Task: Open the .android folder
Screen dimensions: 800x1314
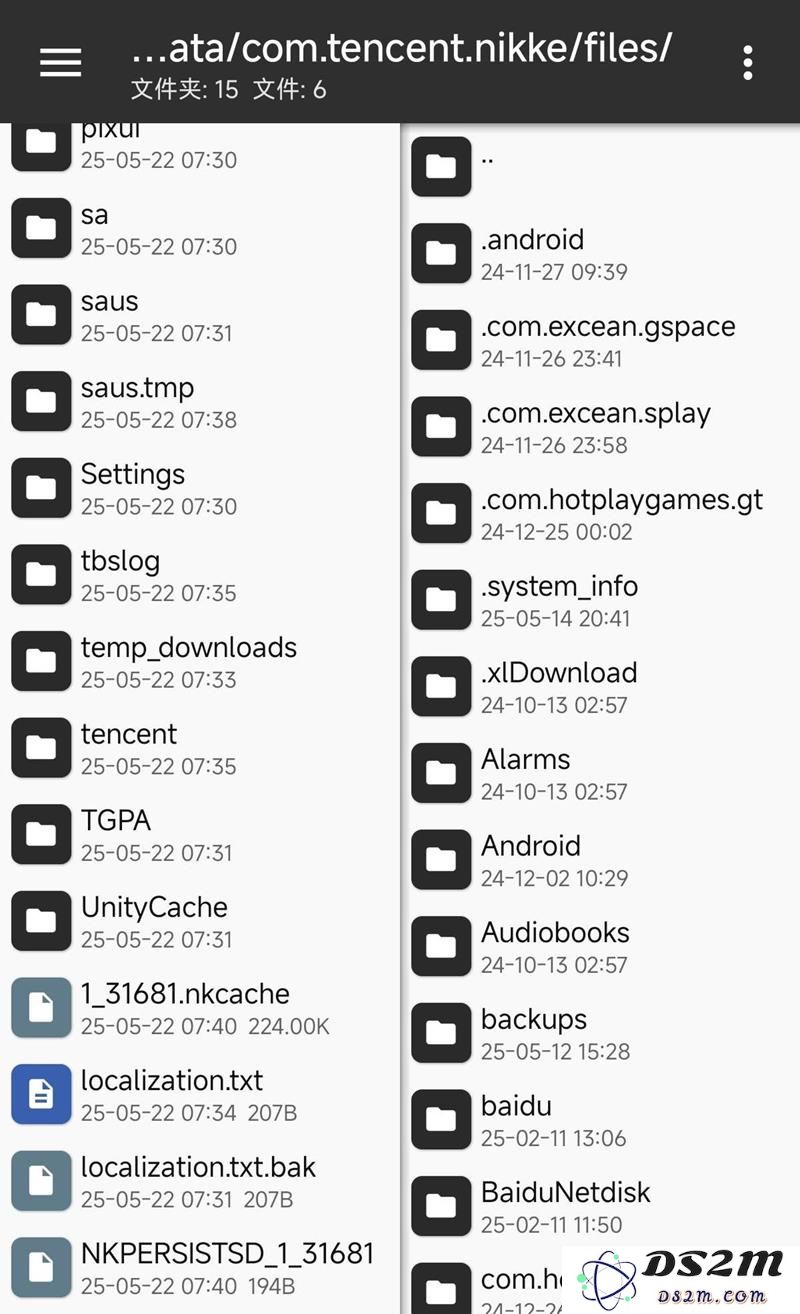Action: (x=601, y=253)
